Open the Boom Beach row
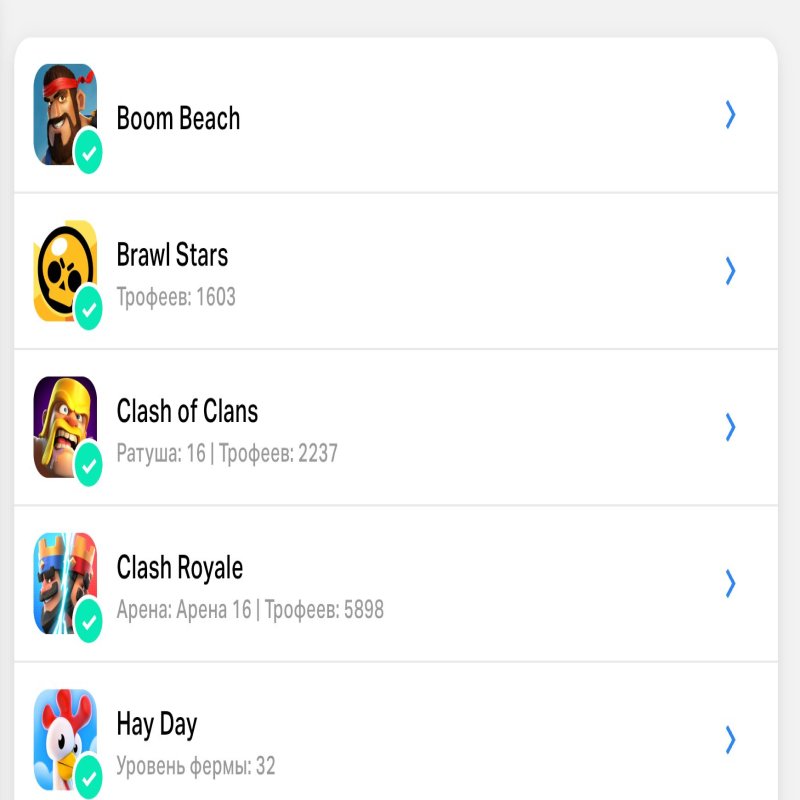 (x=395, y=117)
